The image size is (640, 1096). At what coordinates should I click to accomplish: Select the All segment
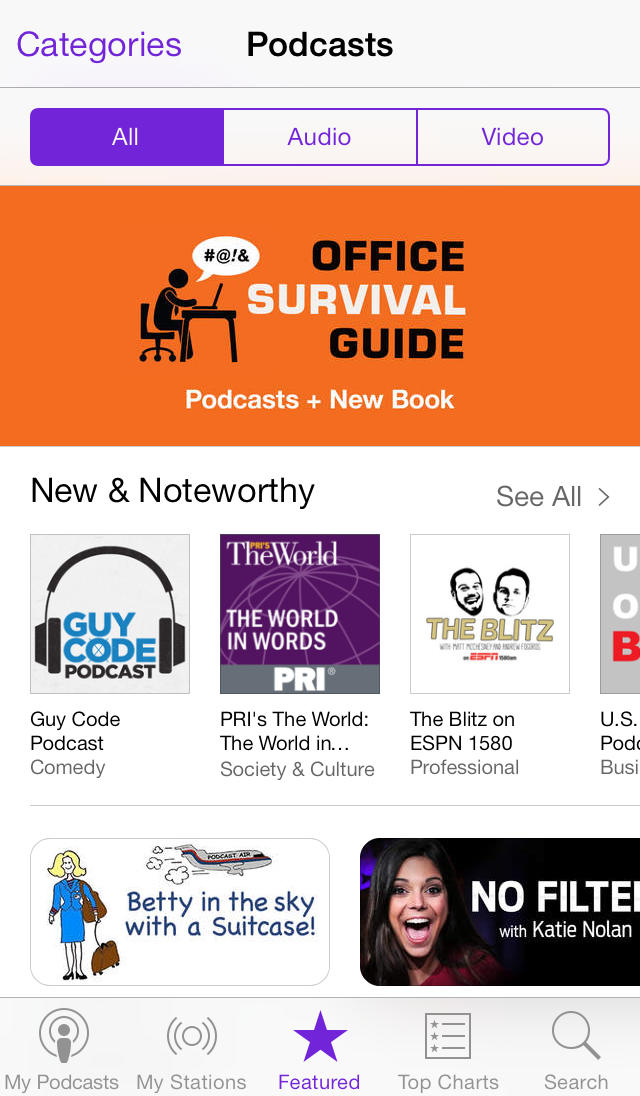click(126, 137)
